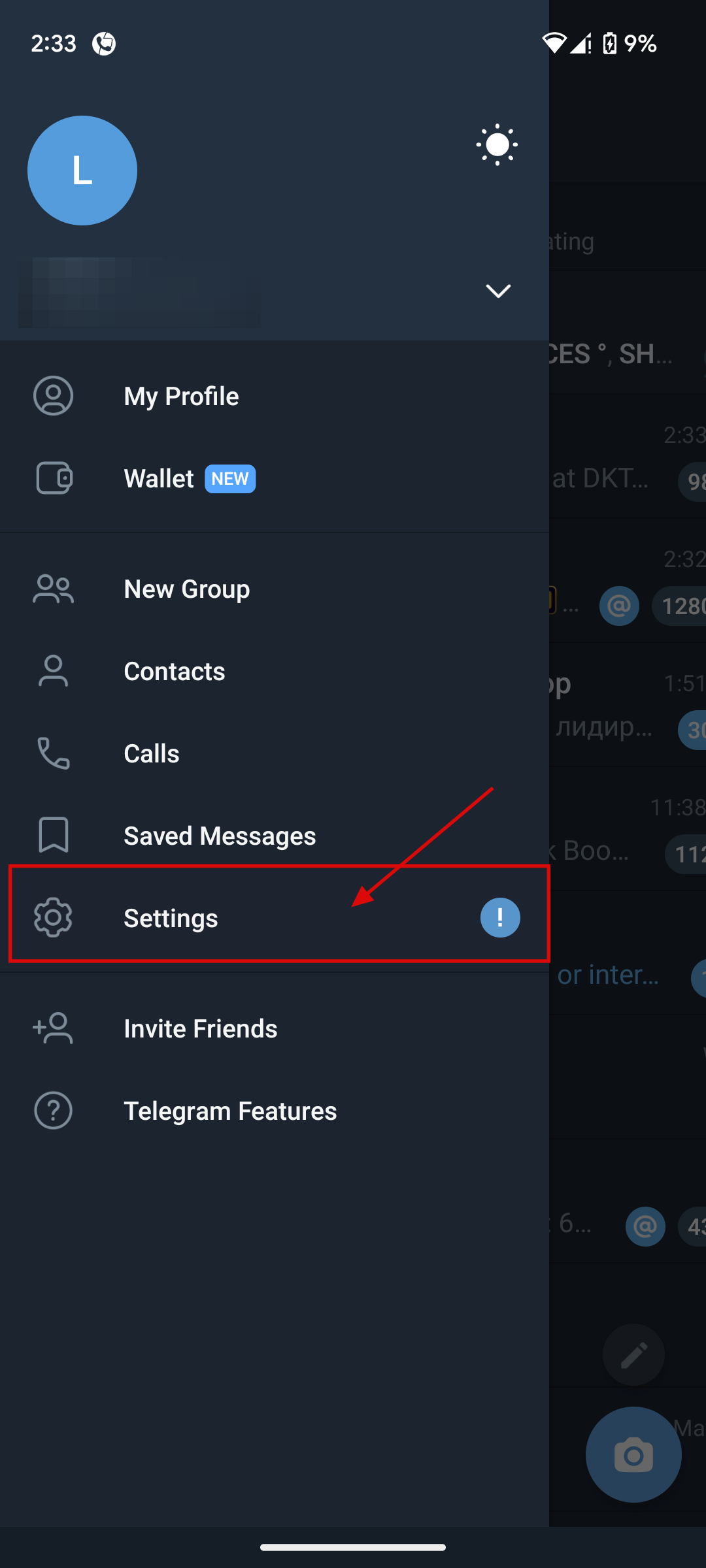The image size is (706, 1568).
Task: Open Saved Messages
Action: pos(220,836)
